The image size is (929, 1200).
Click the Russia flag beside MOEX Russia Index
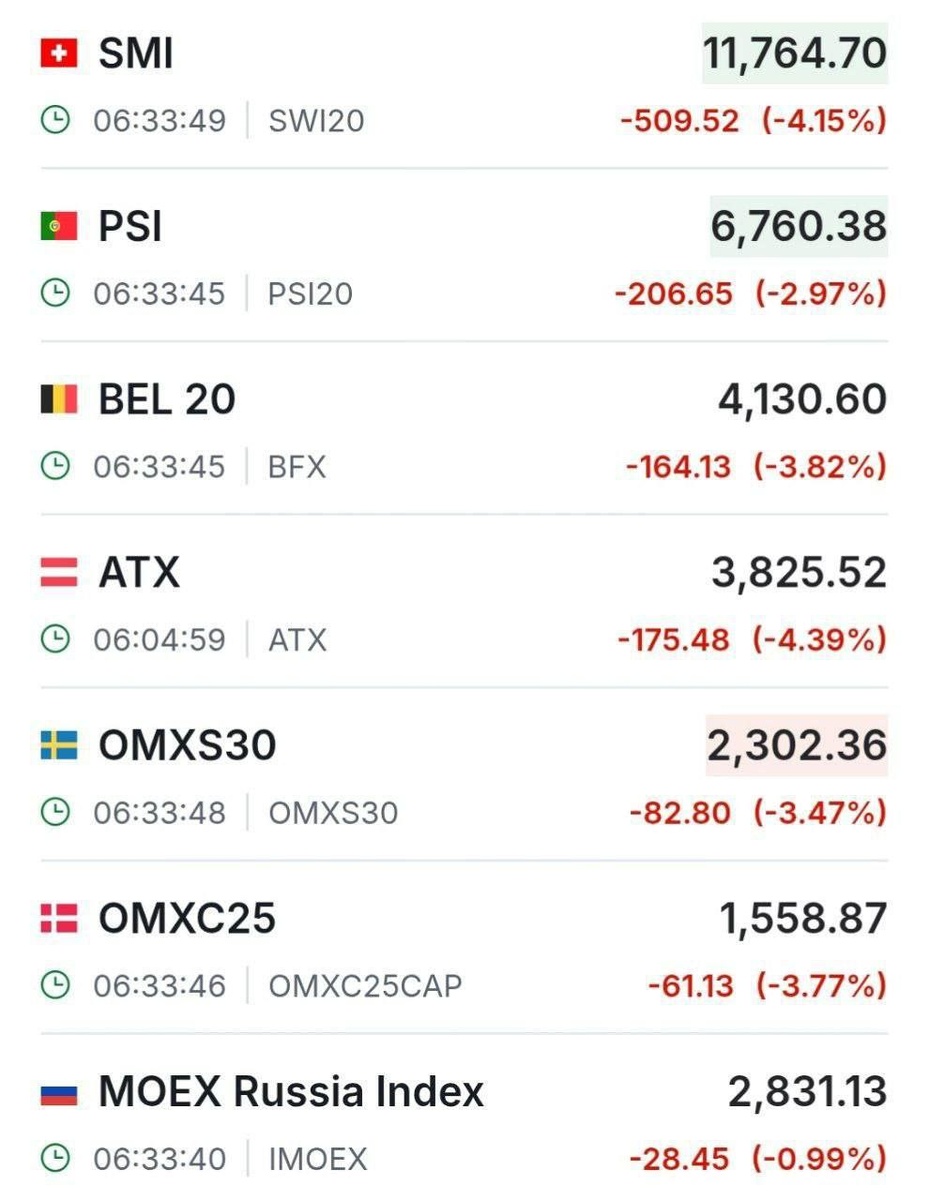[58, 1095]
